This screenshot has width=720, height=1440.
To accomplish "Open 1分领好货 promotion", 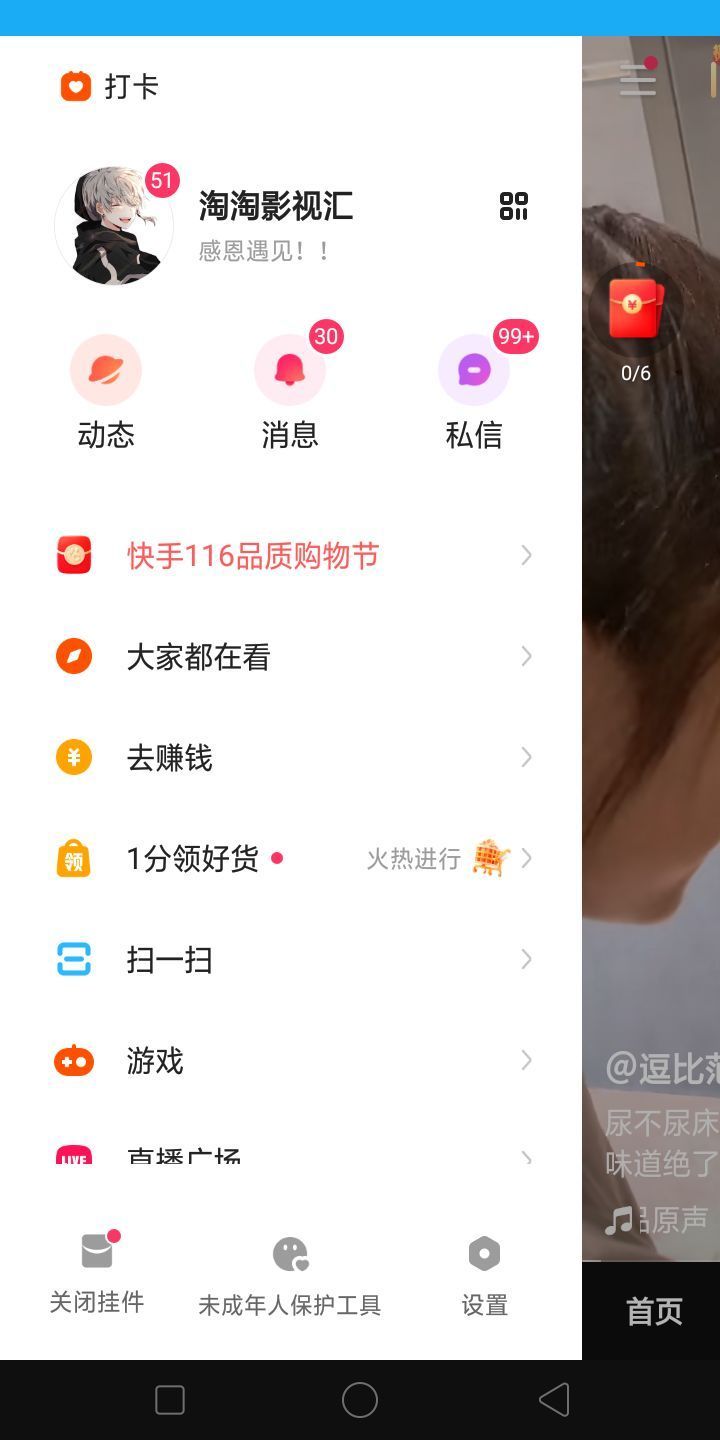I will point(290,859).
